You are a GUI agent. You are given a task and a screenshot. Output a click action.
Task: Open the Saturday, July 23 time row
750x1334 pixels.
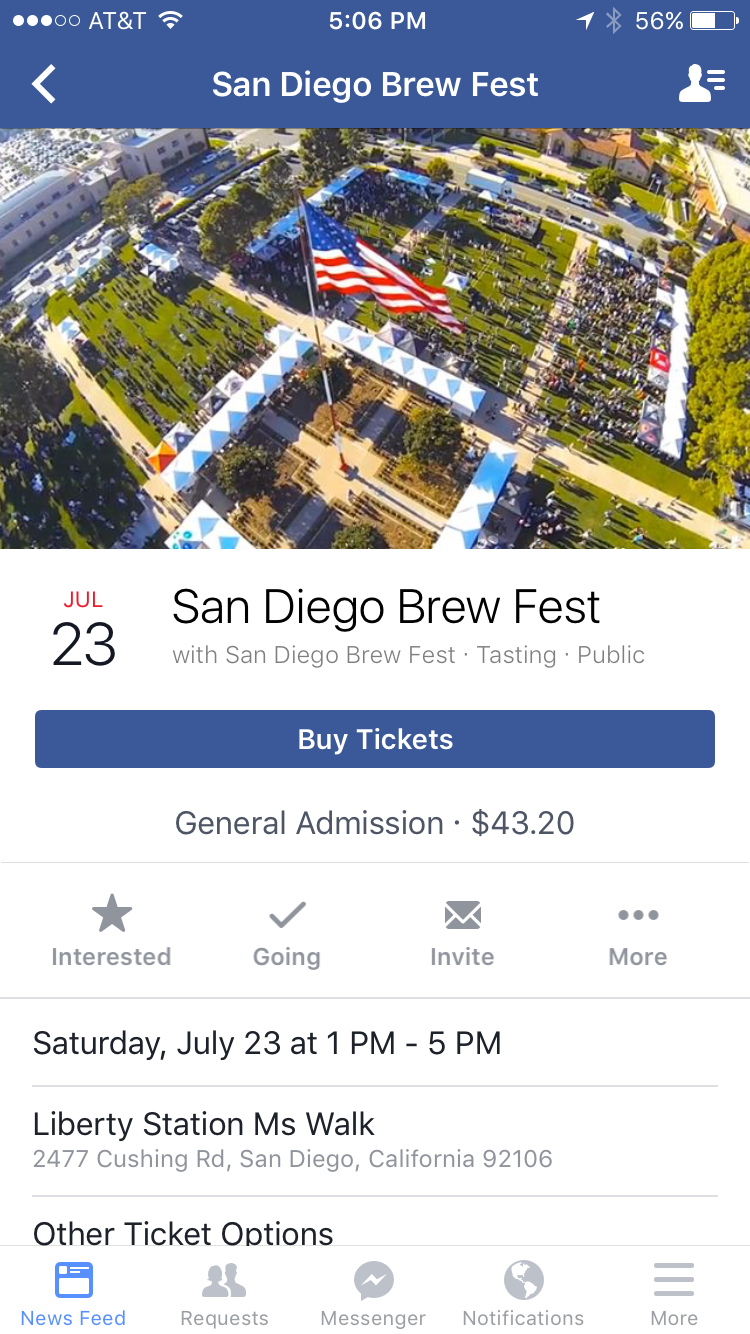point(375,1043)
